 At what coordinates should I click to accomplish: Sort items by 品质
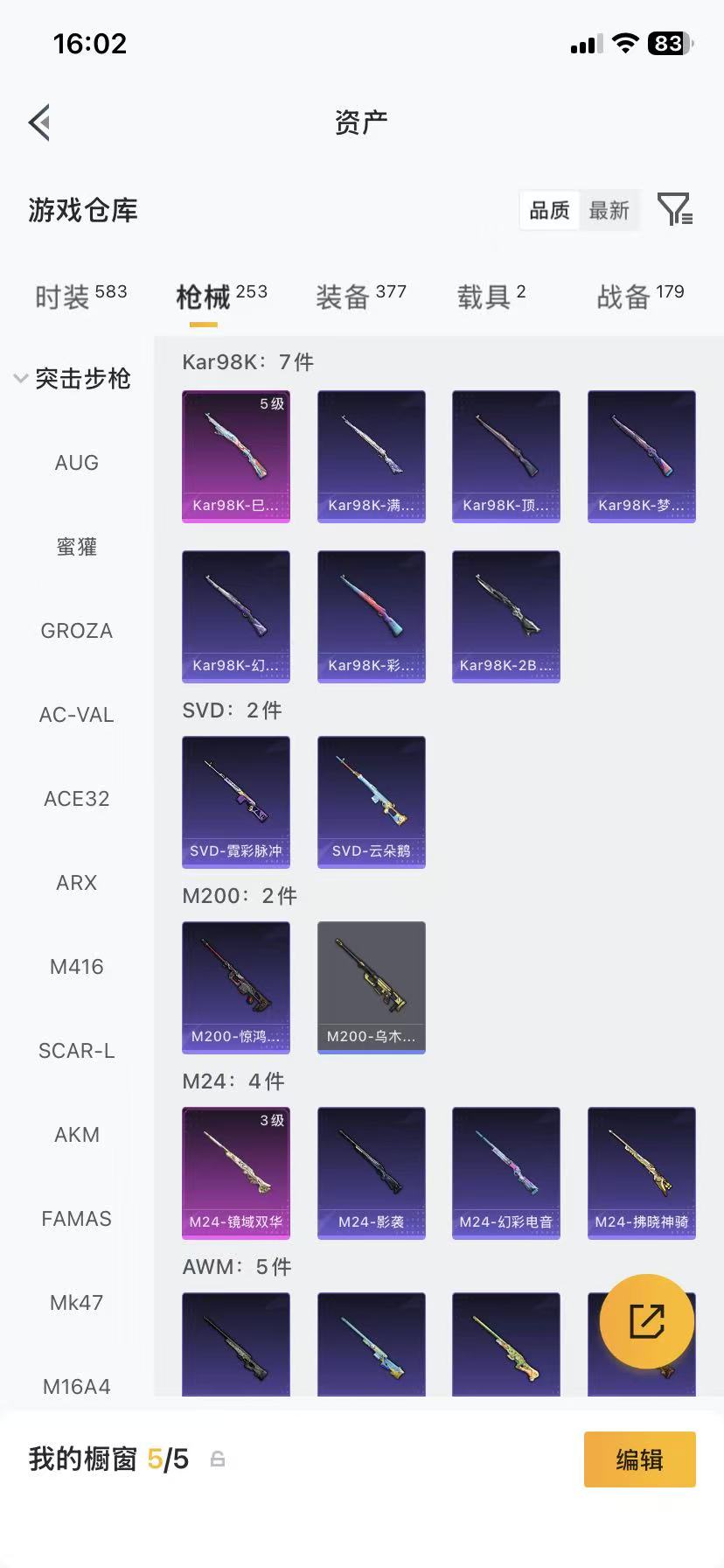[549, 211]
